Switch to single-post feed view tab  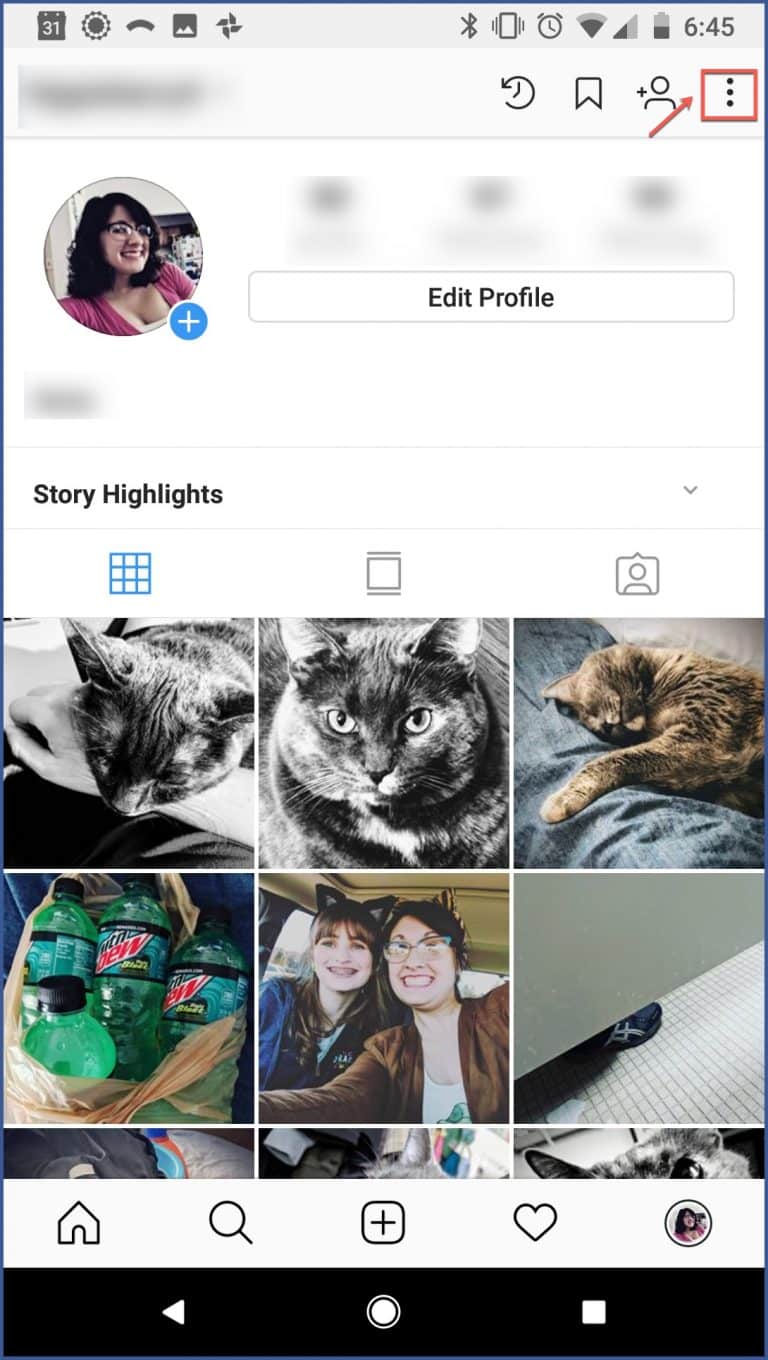point(384,574)
